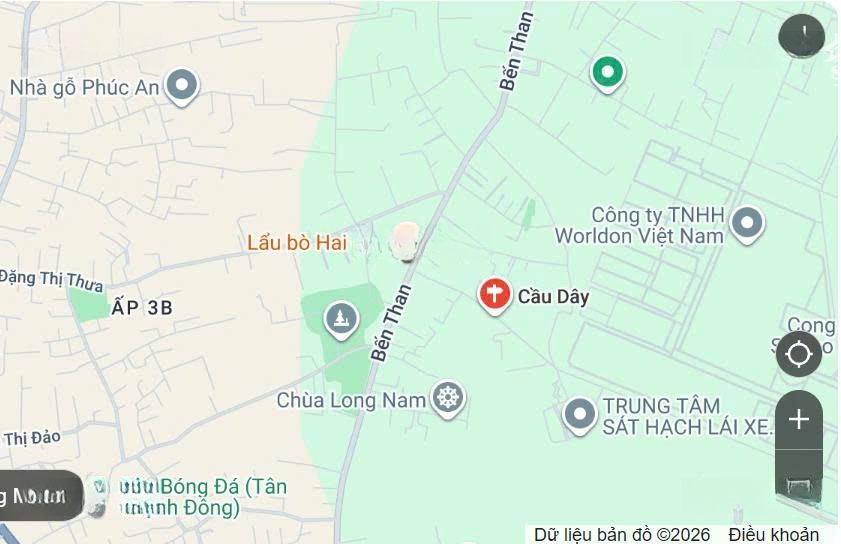
Task: Tap the Lẩu bò Hai restaurant marker
Action: coord(404,241)
